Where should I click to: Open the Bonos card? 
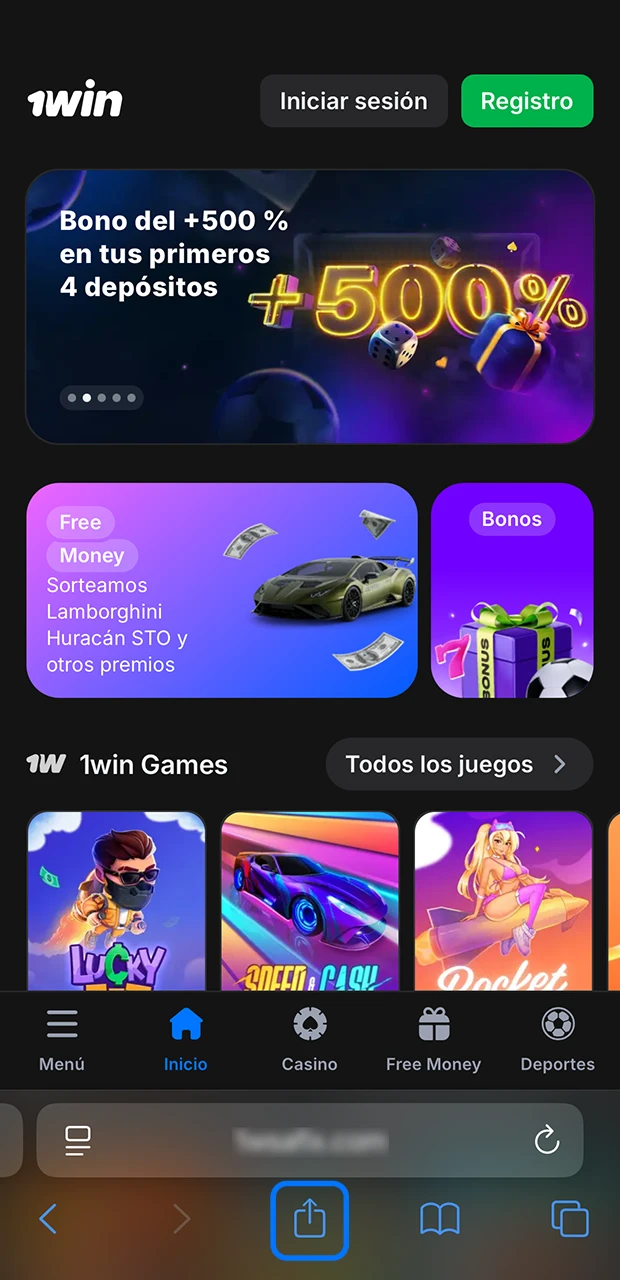click(512, 590)
